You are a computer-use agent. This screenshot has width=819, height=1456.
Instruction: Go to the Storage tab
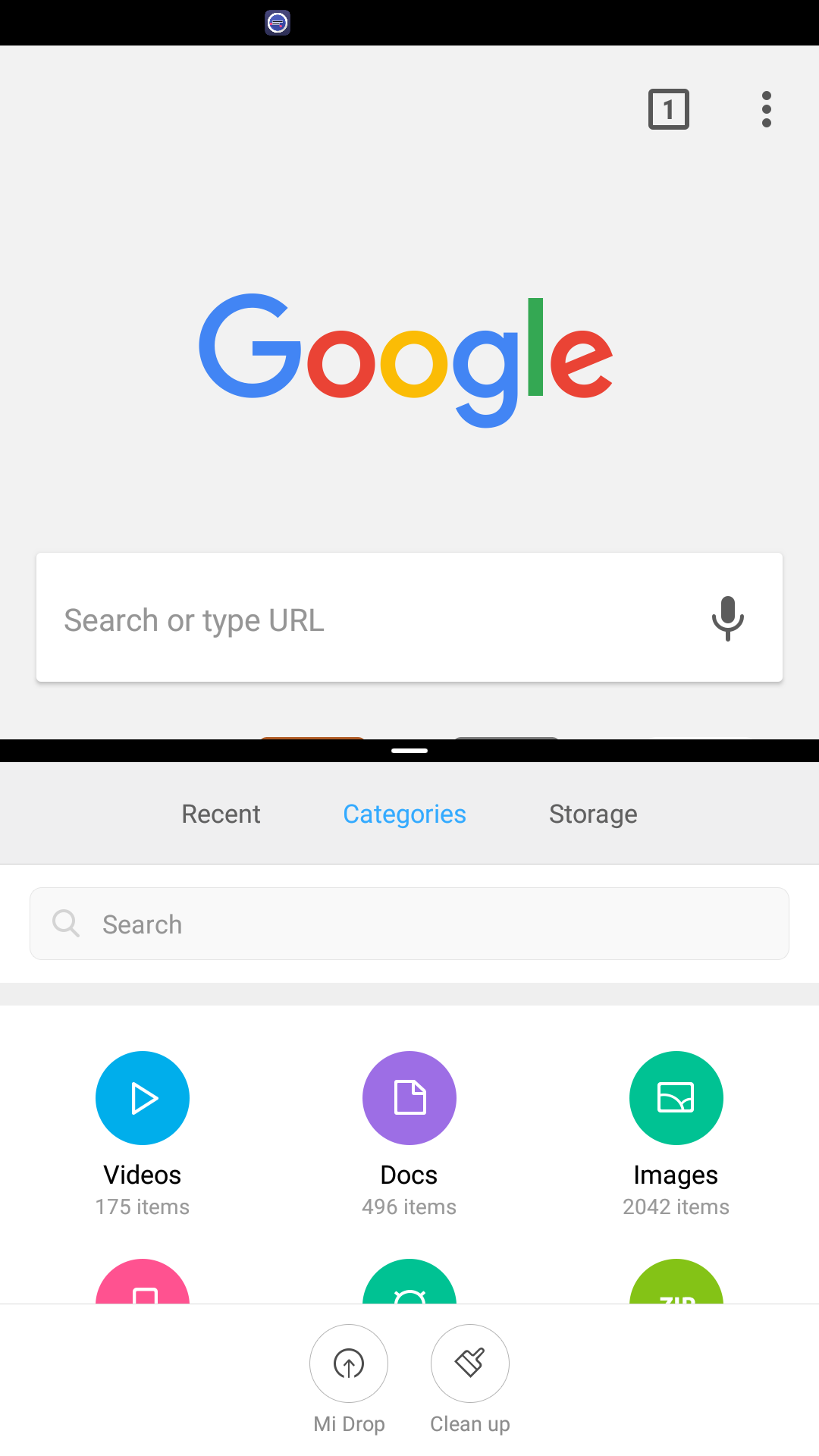tap(593, 814)
